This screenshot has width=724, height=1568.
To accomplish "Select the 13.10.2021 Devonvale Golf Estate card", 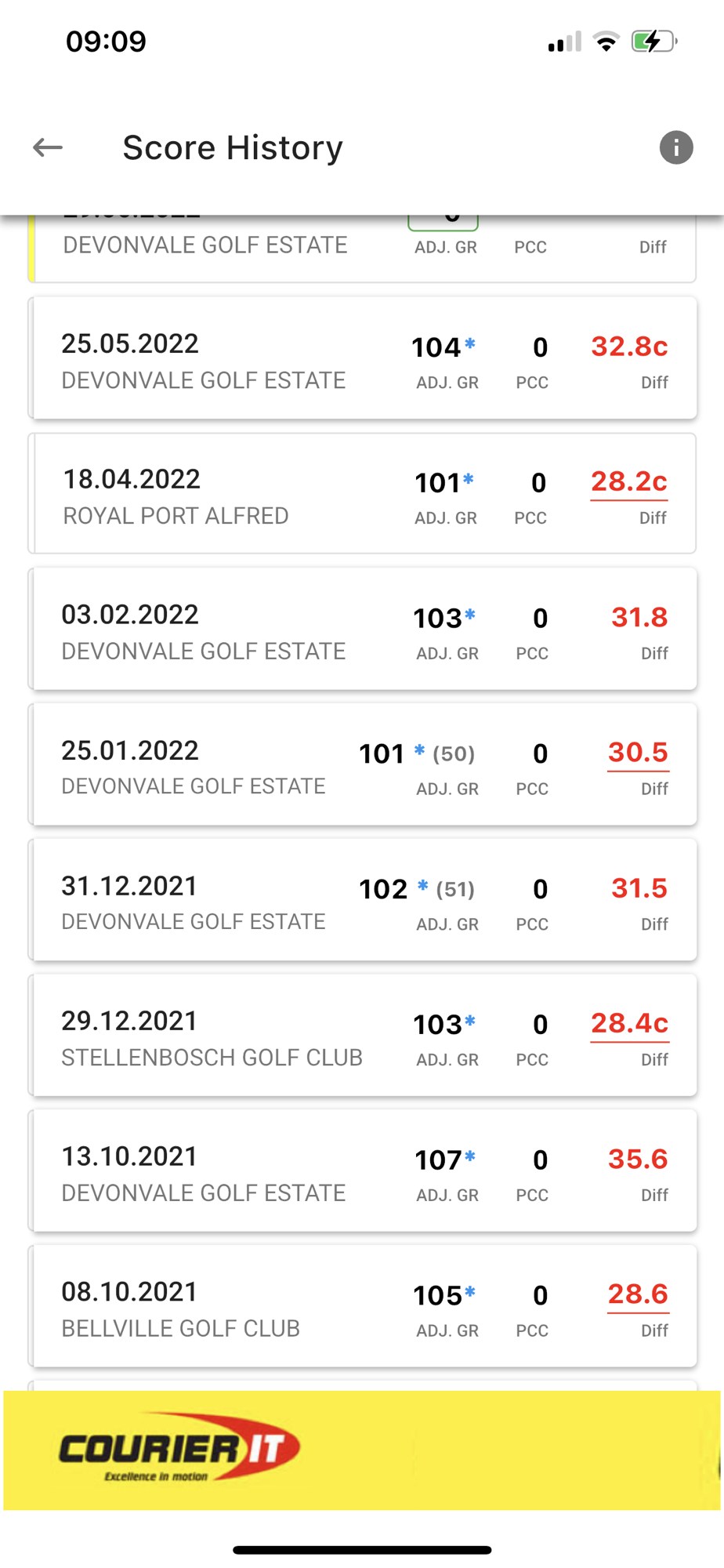I will click(x=362, y=1171).
